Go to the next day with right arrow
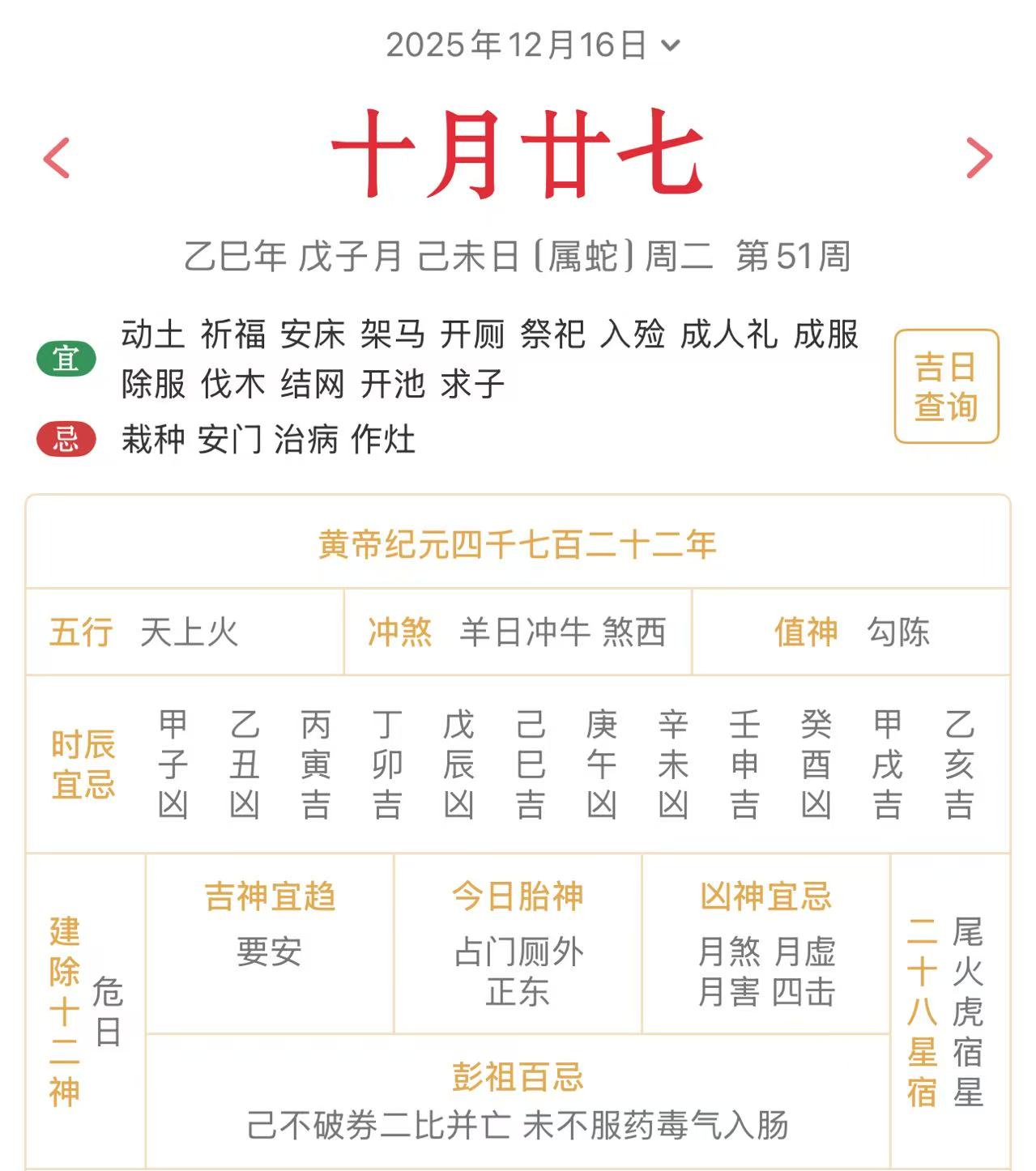This screenshot has height=1171, width=1036. (978, 157)
